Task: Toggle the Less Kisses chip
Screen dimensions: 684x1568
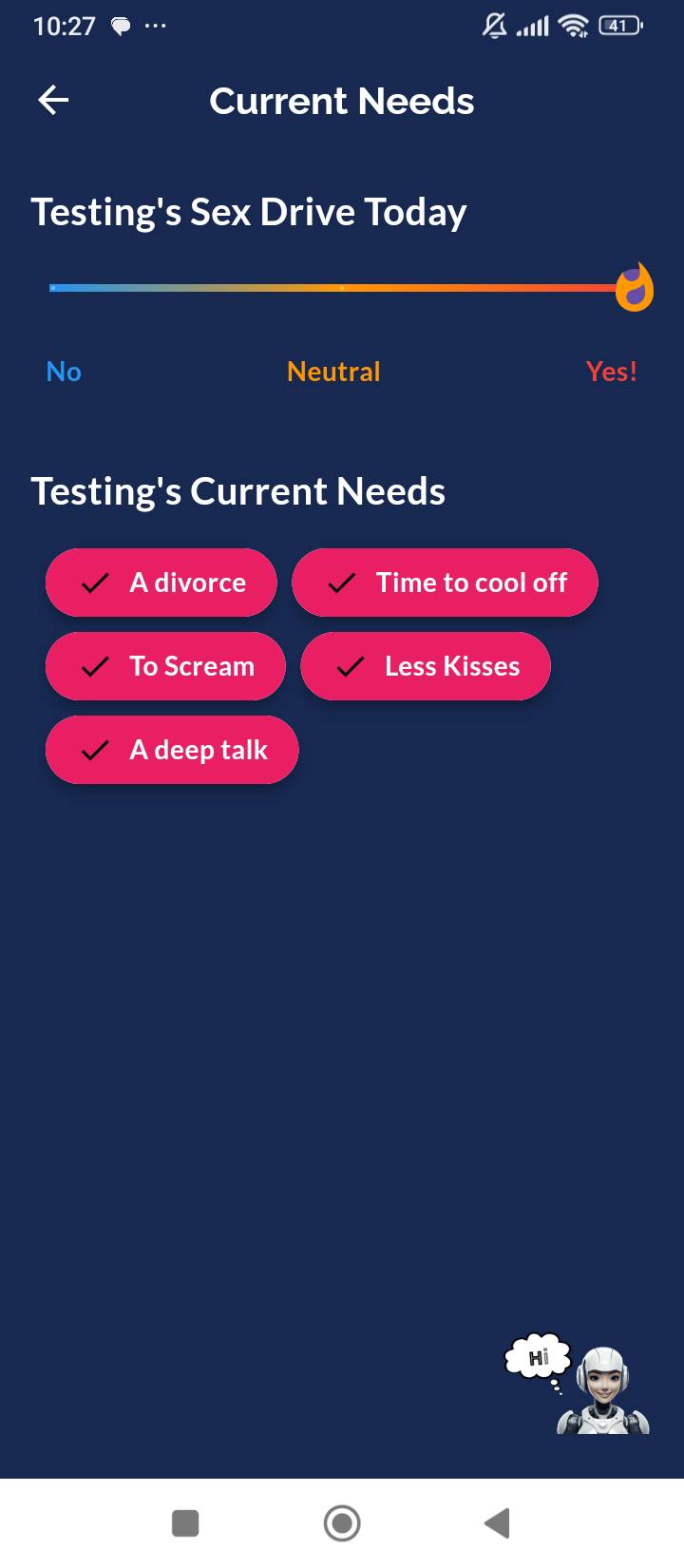Action: pos(426,666)
